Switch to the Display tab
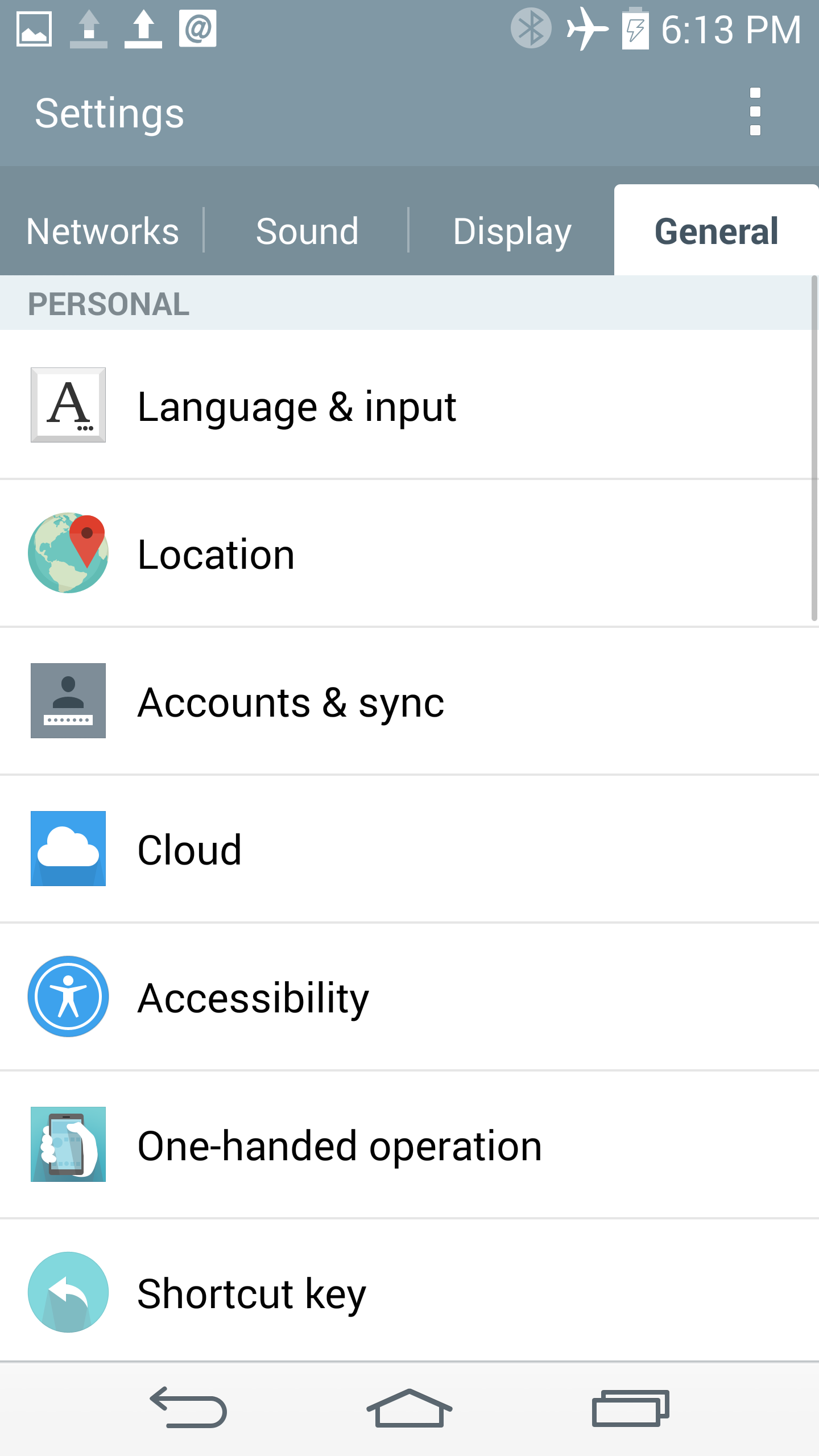This screenshot has width=819, height=1456. (512, 231)
